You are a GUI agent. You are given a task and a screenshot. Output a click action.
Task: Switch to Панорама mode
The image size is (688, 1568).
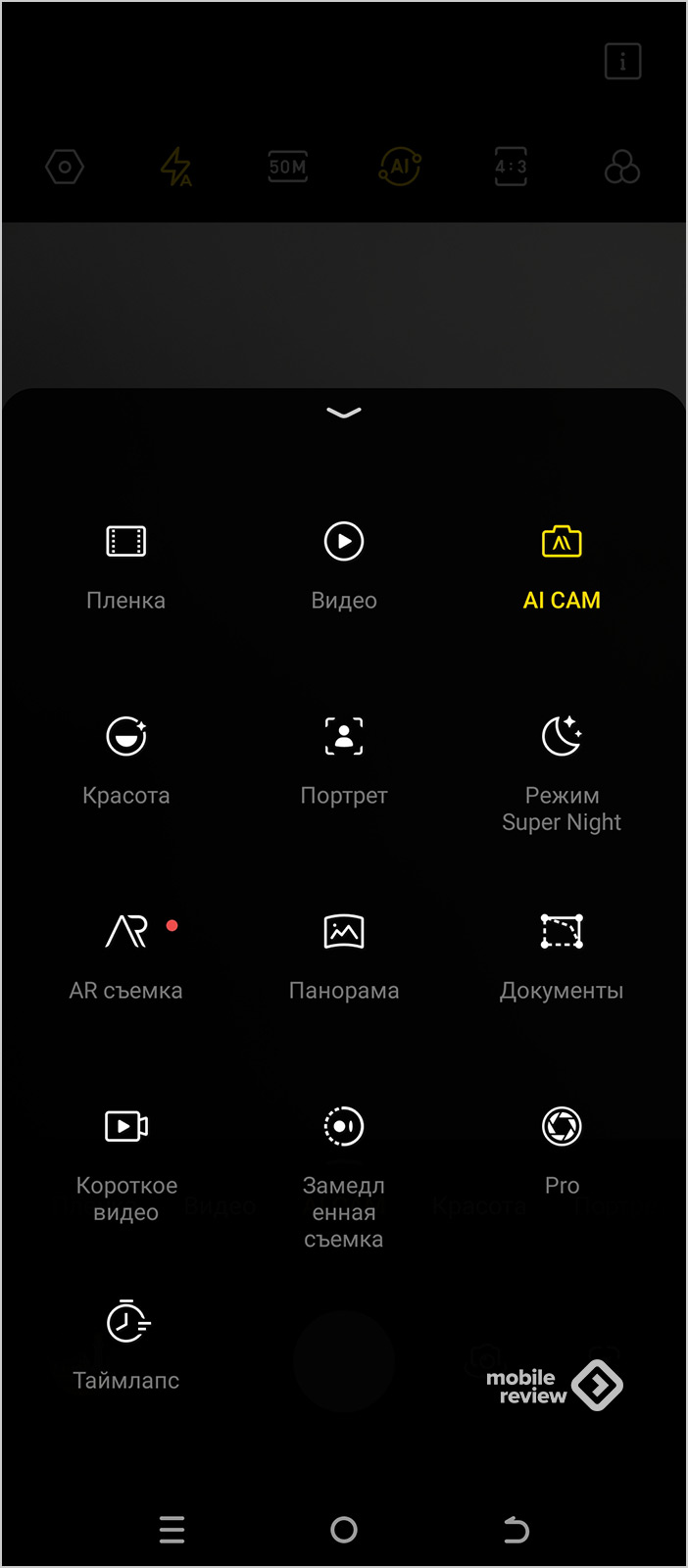click(x=344, y=955)
